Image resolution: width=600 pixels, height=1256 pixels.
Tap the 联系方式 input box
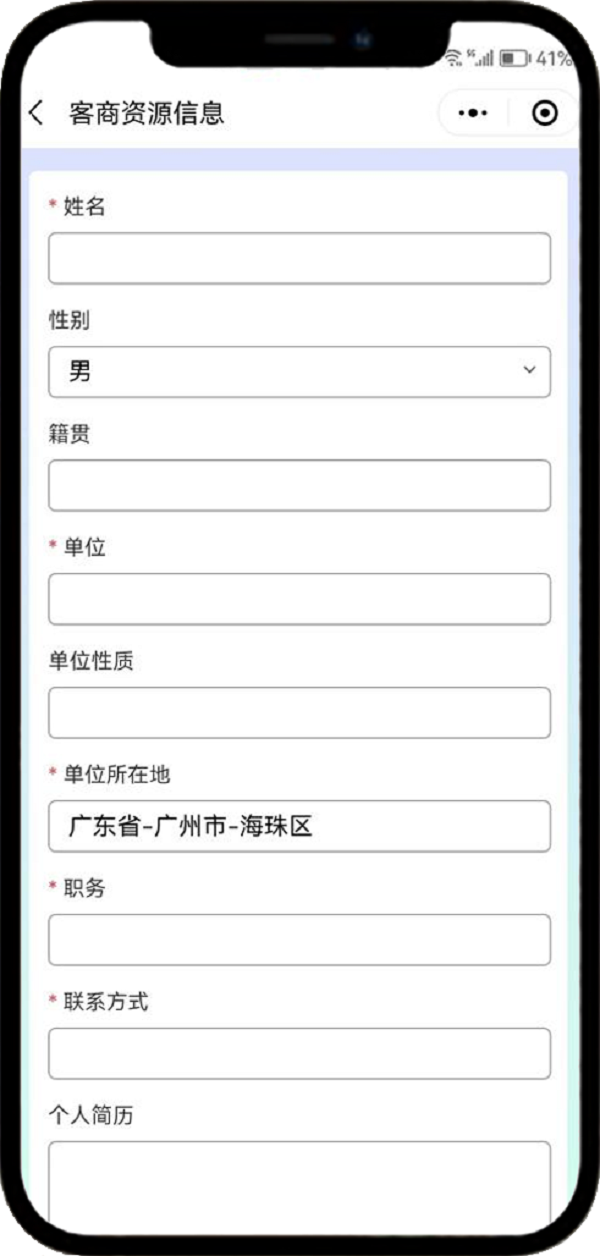point(299,1053)
